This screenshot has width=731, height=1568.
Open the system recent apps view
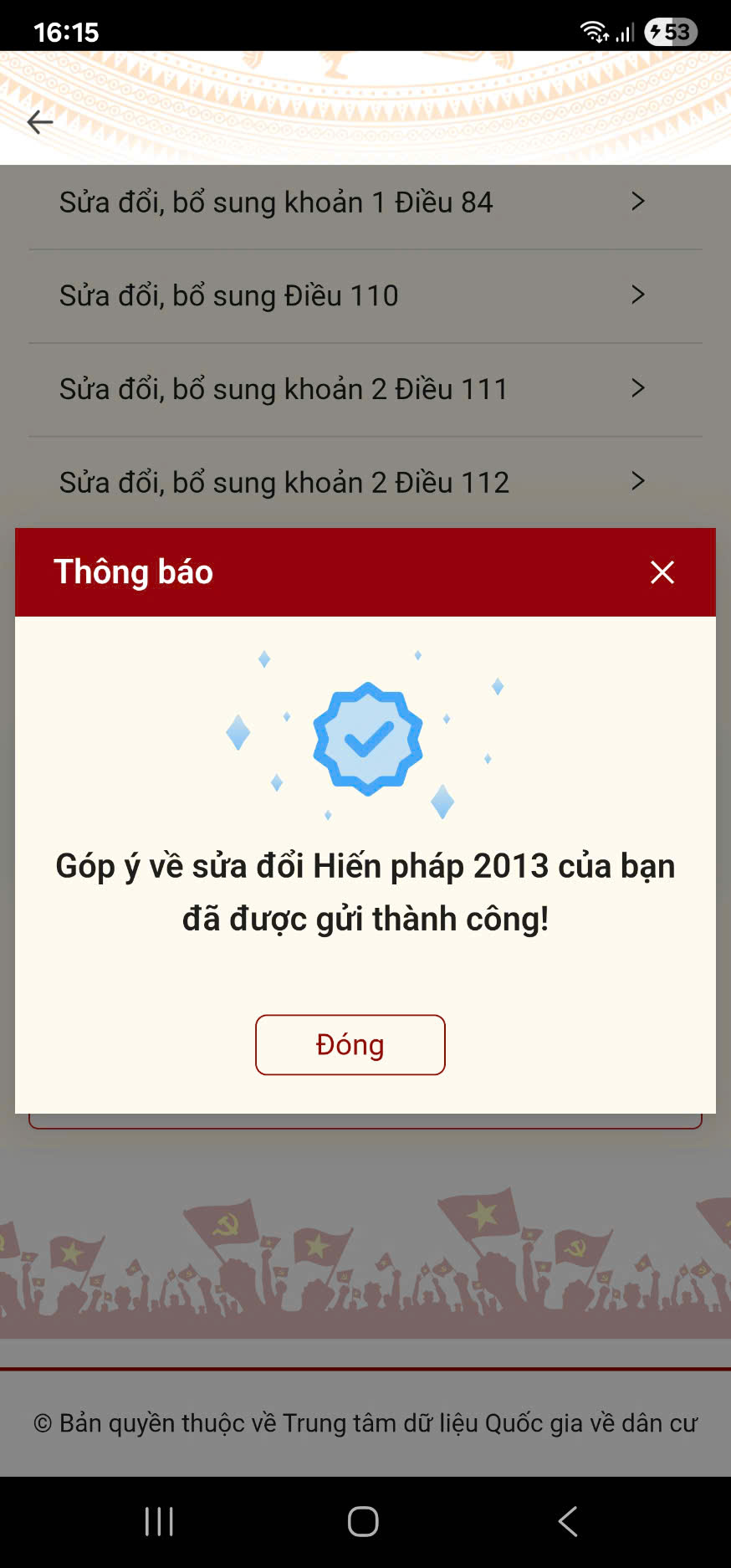159,1521
